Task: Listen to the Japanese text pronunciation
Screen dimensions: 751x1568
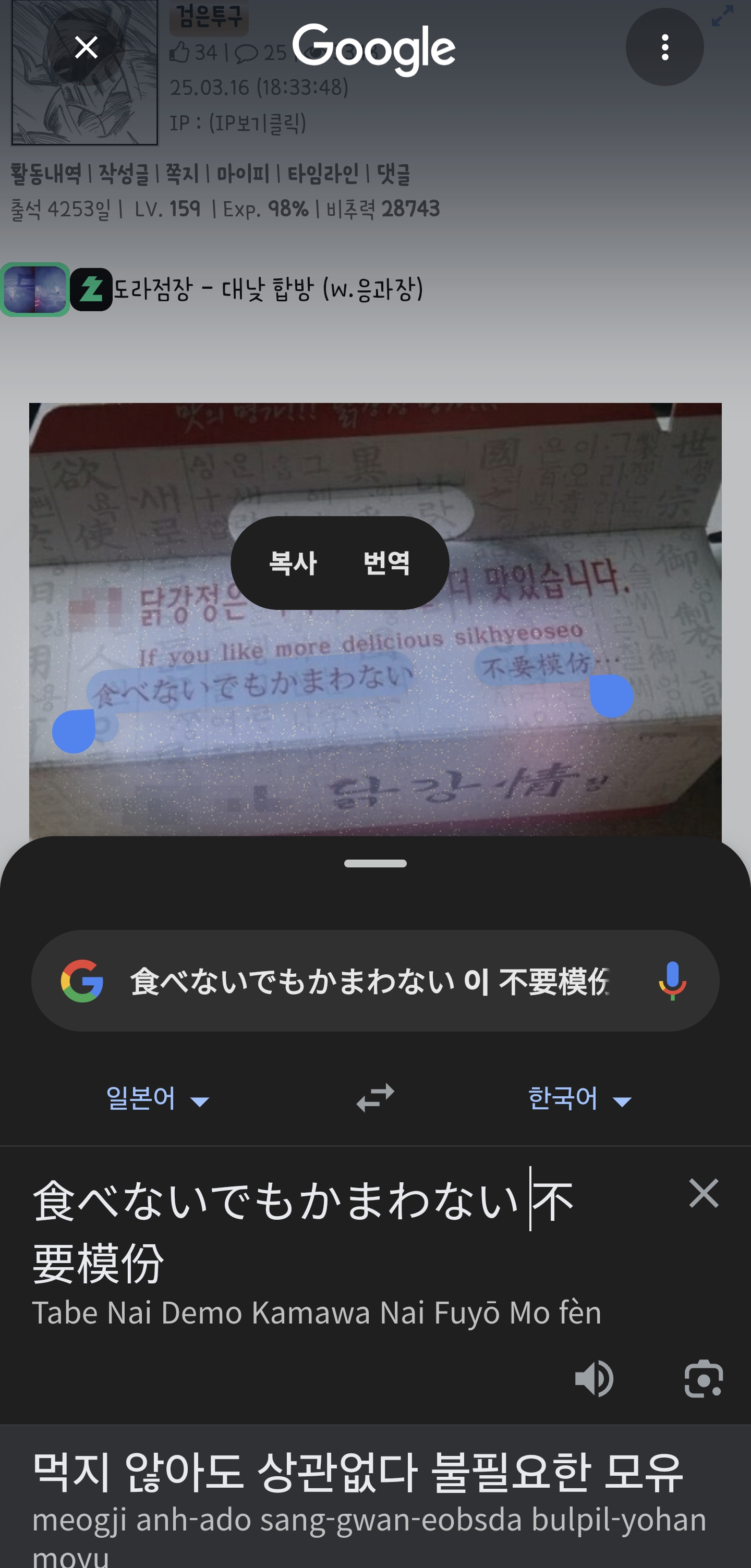Action: tap(595, 1379)
